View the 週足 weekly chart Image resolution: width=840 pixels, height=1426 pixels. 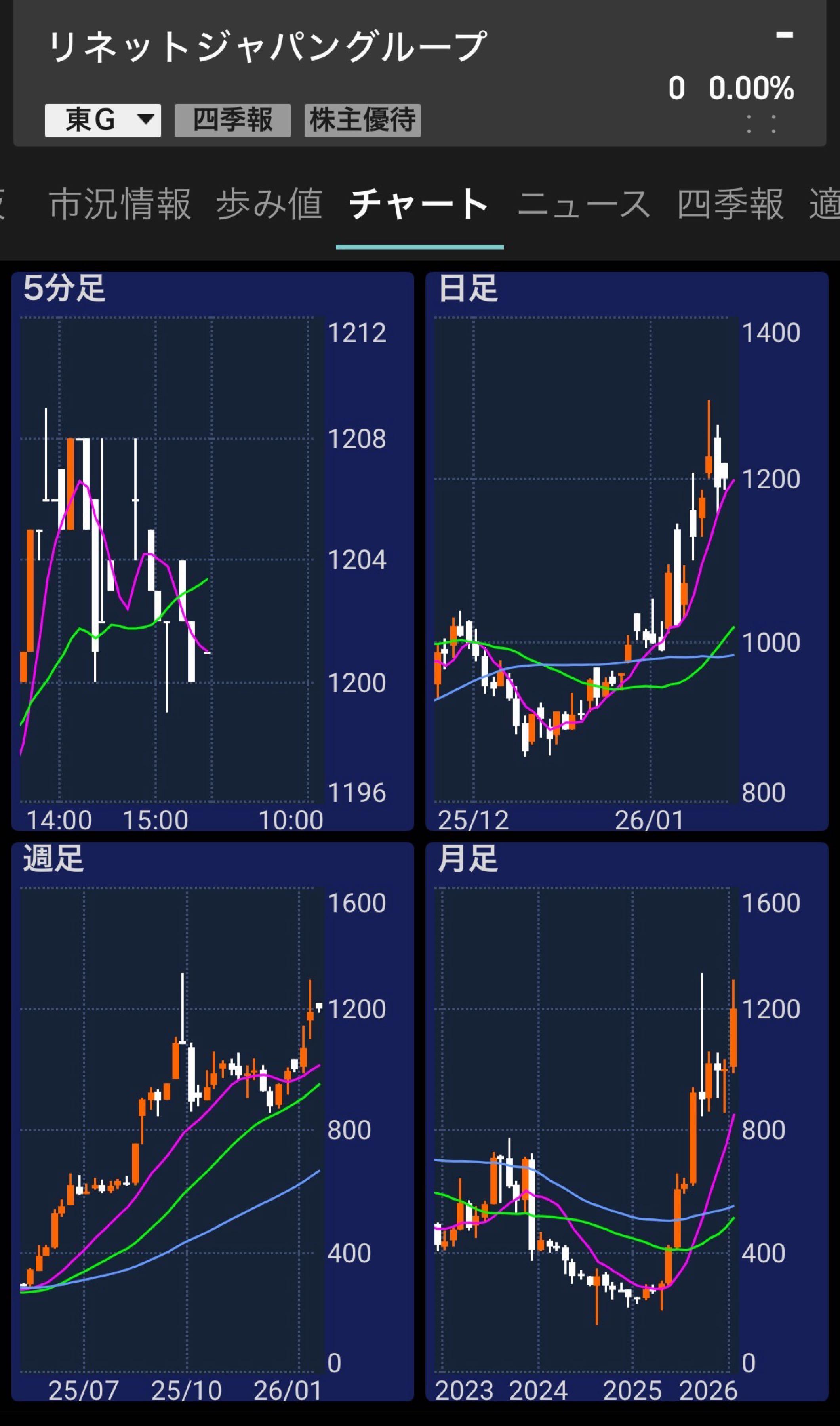[212, 1121]
